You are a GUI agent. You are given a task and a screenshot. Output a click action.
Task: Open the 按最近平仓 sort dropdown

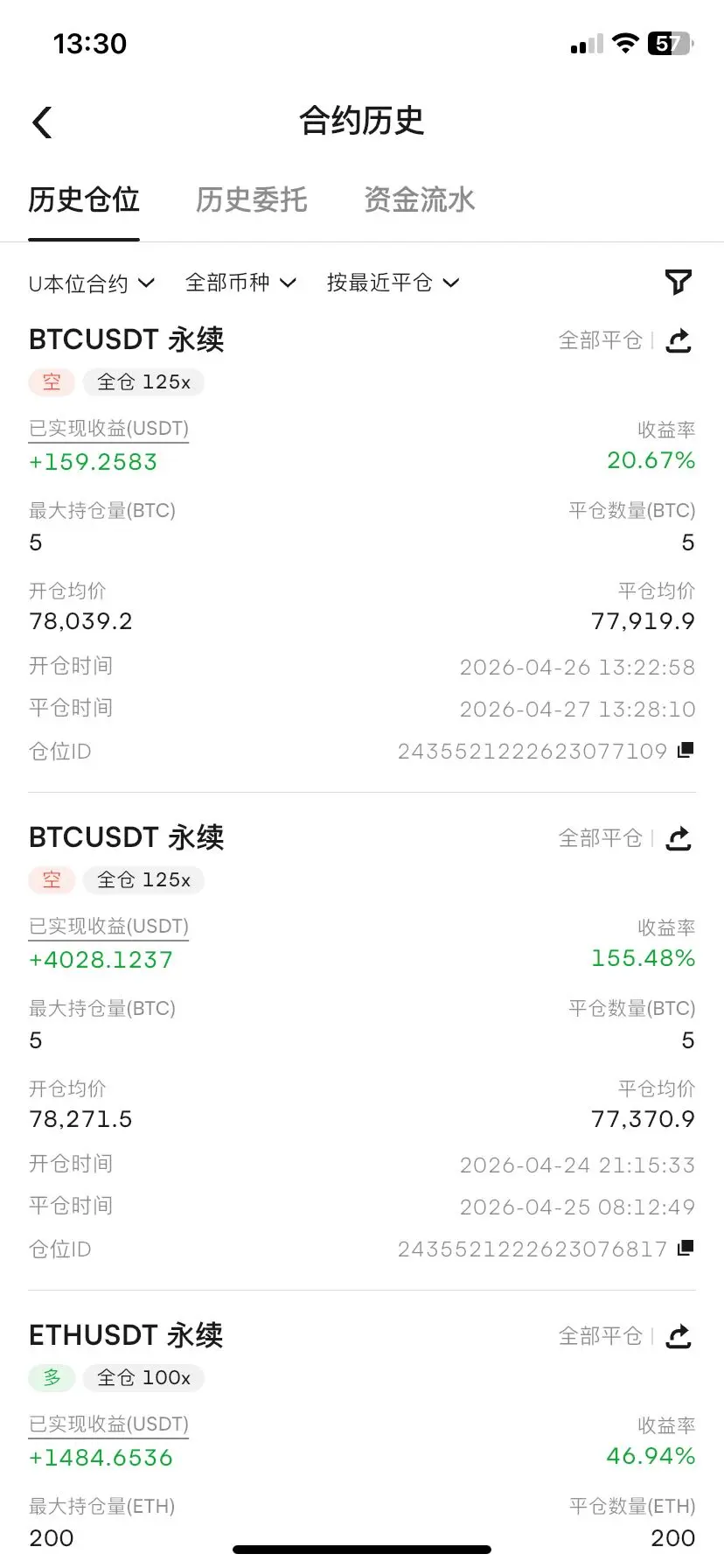(393, 283)
